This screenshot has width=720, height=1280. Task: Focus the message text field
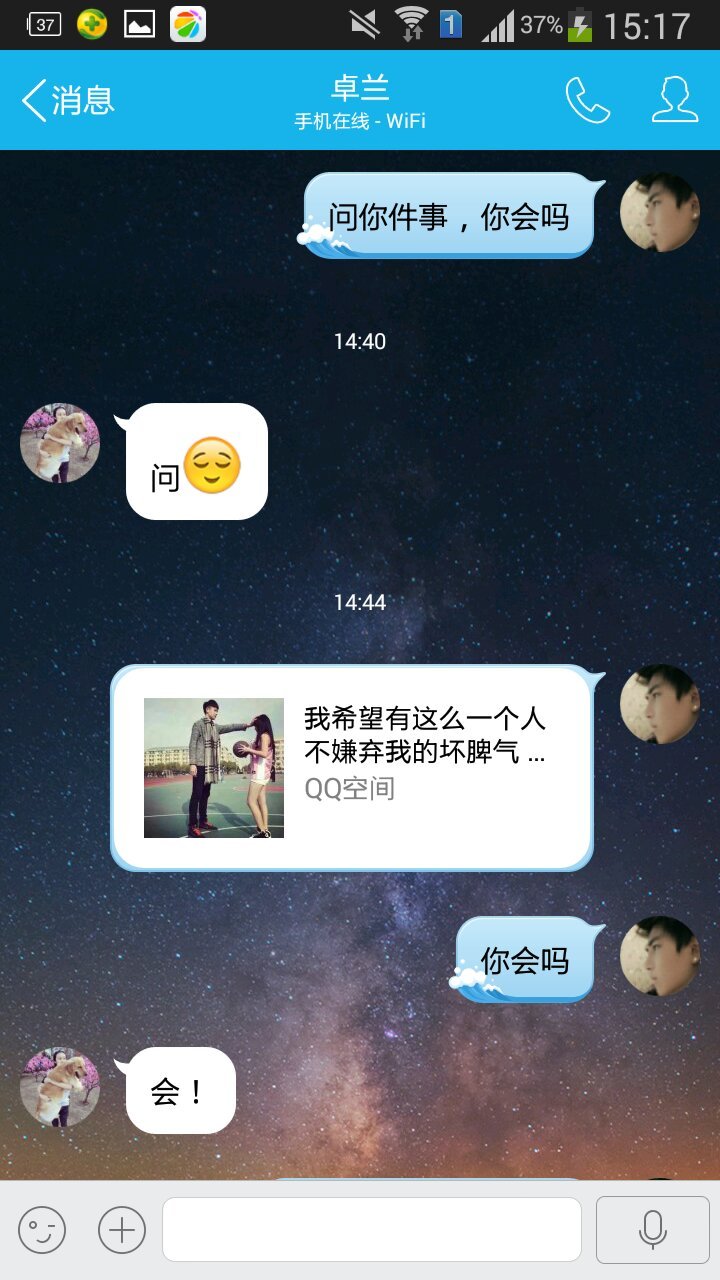[x=371, y=1229]
